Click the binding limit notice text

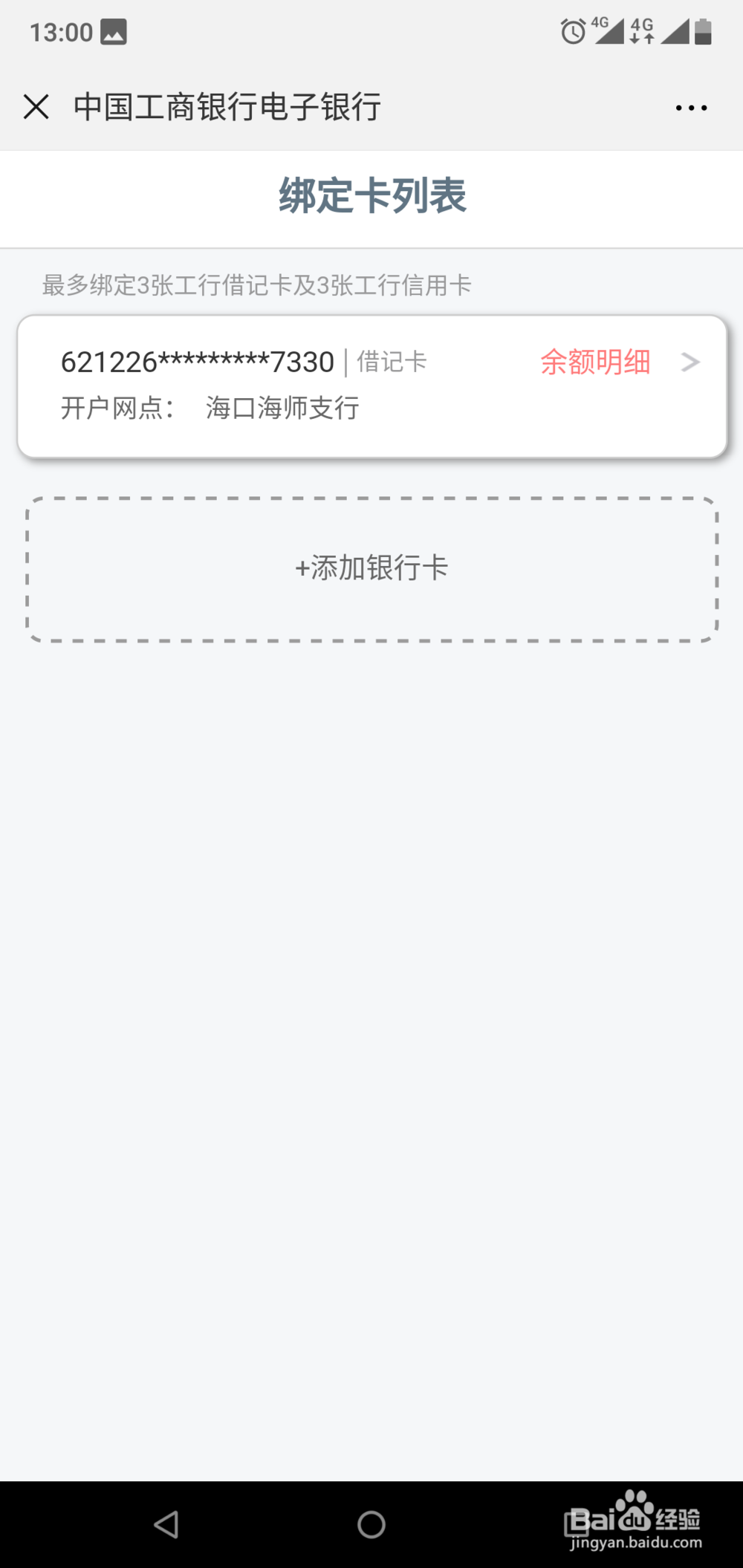pos(256,284)
